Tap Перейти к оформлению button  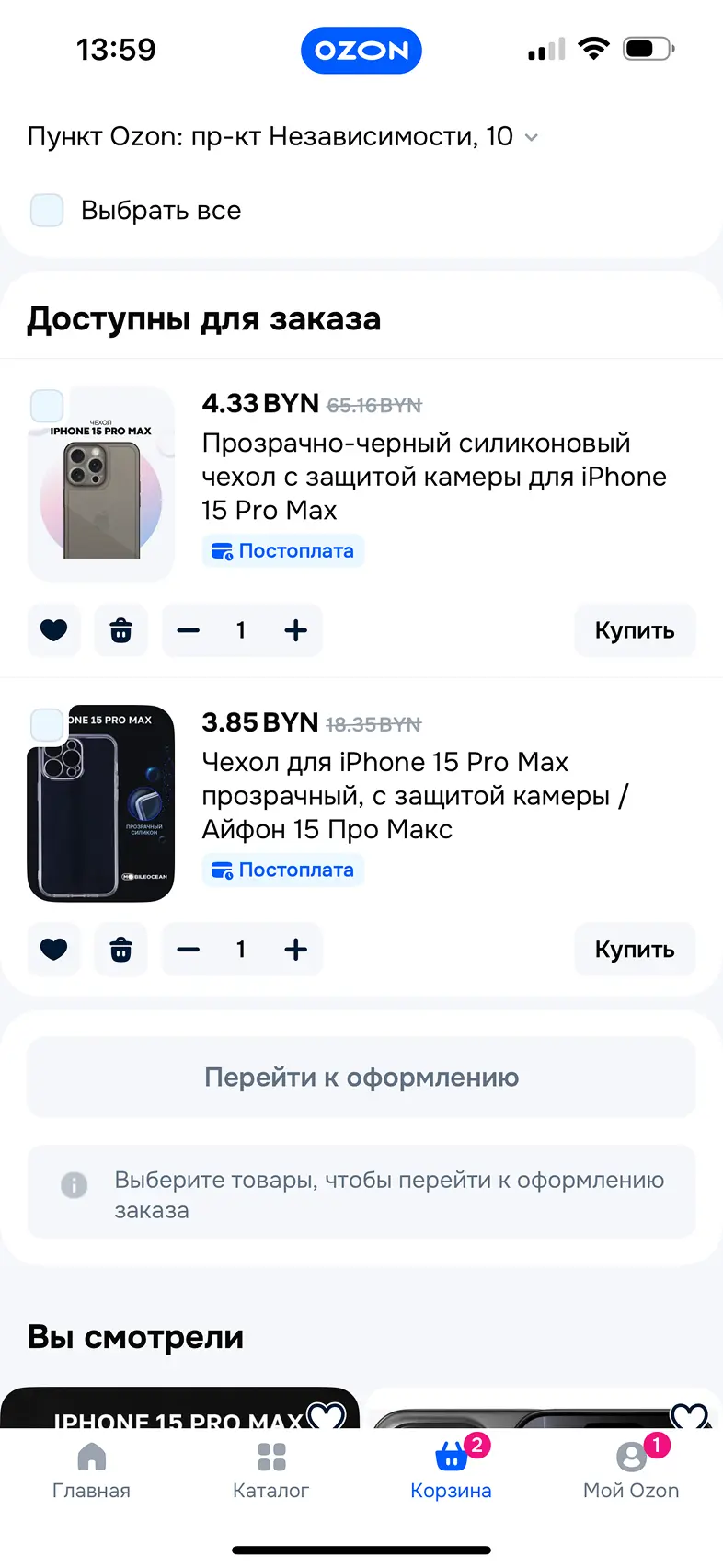point(361,1078)
